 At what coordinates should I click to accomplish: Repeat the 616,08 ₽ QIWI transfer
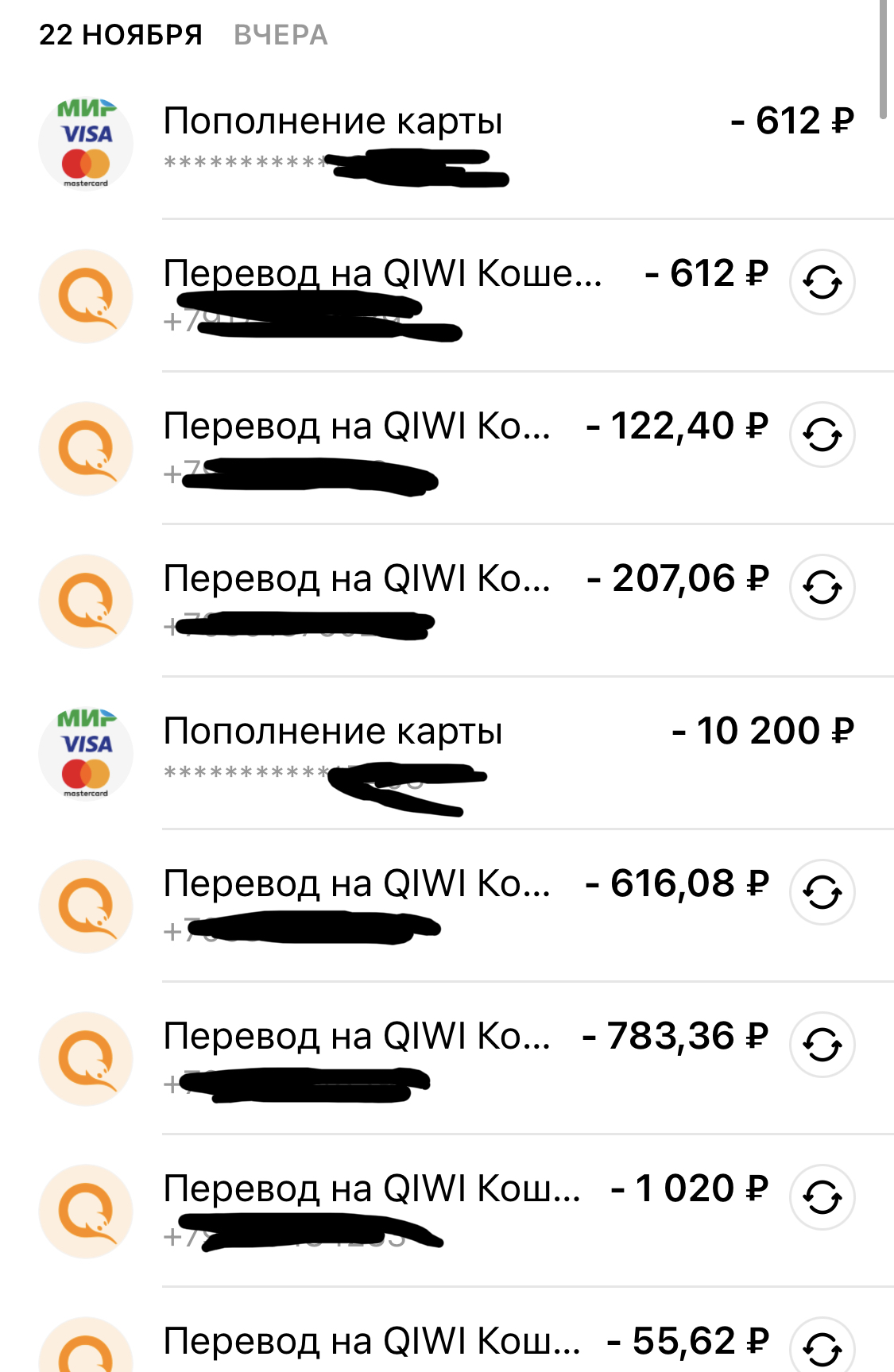(822, 892)
